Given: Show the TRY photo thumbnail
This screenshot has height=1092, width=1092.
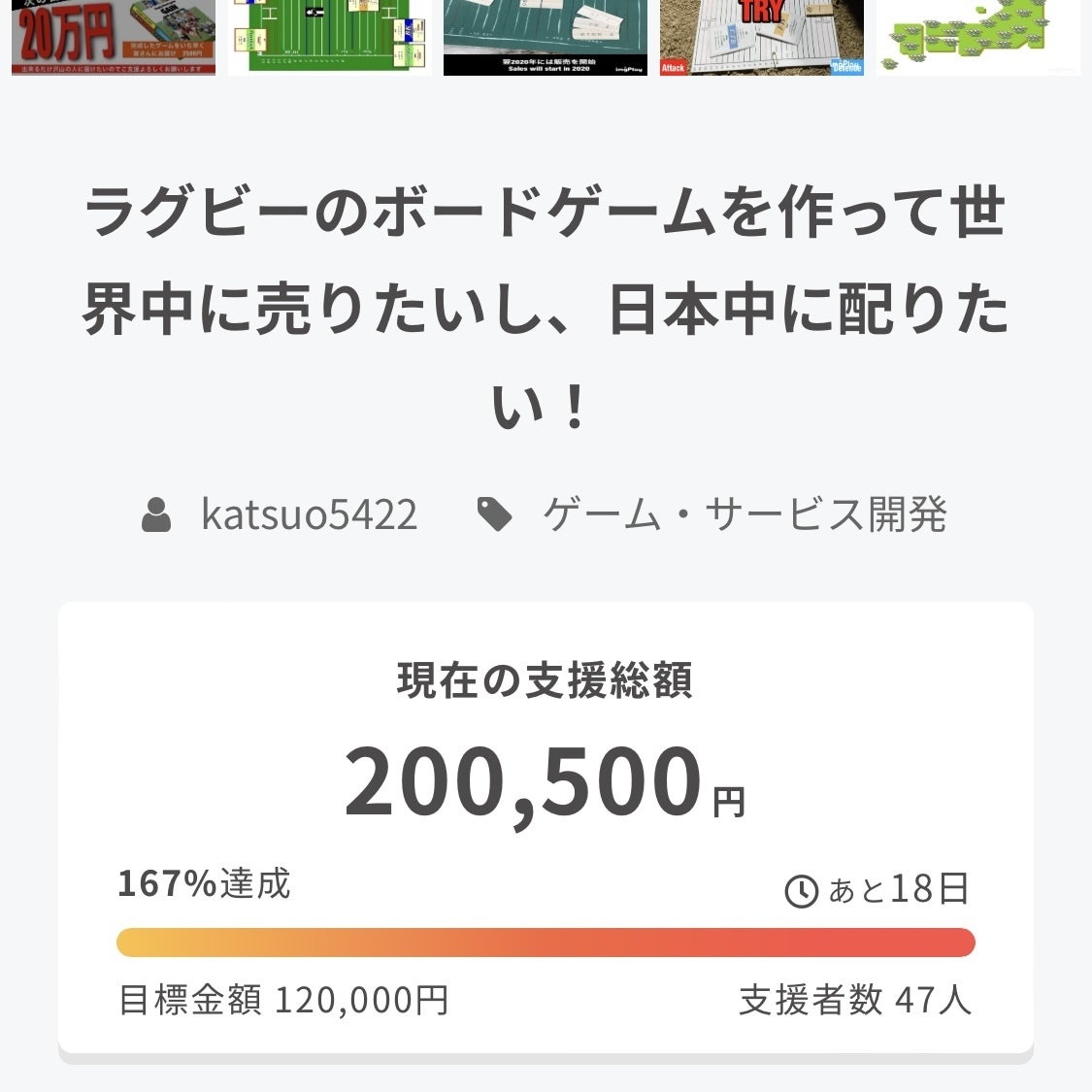Looking at the screenshot, I should click(762, 37).
